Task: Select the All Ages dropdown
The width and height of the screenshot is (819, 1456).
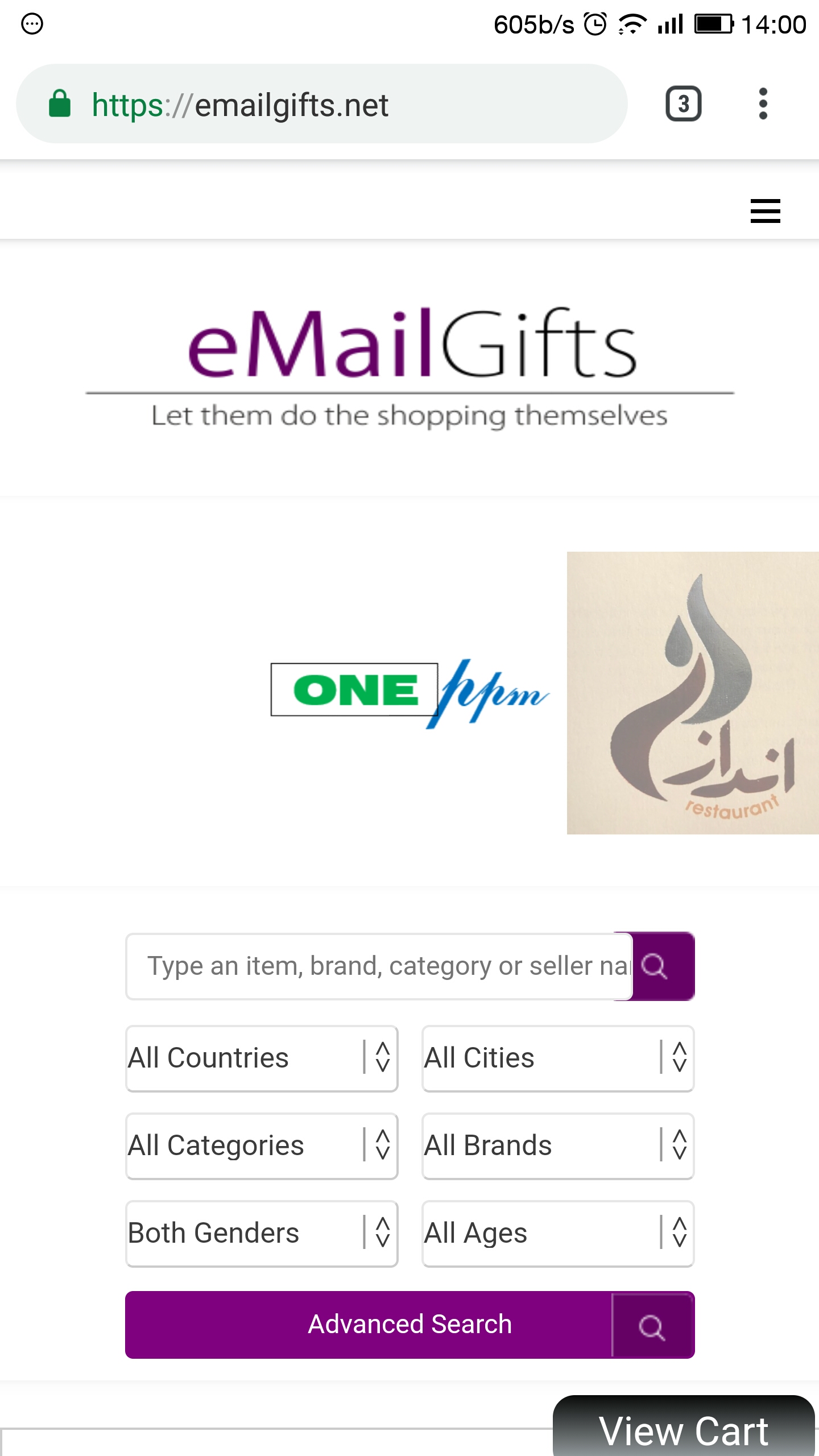Action: tap(557, 1234)
